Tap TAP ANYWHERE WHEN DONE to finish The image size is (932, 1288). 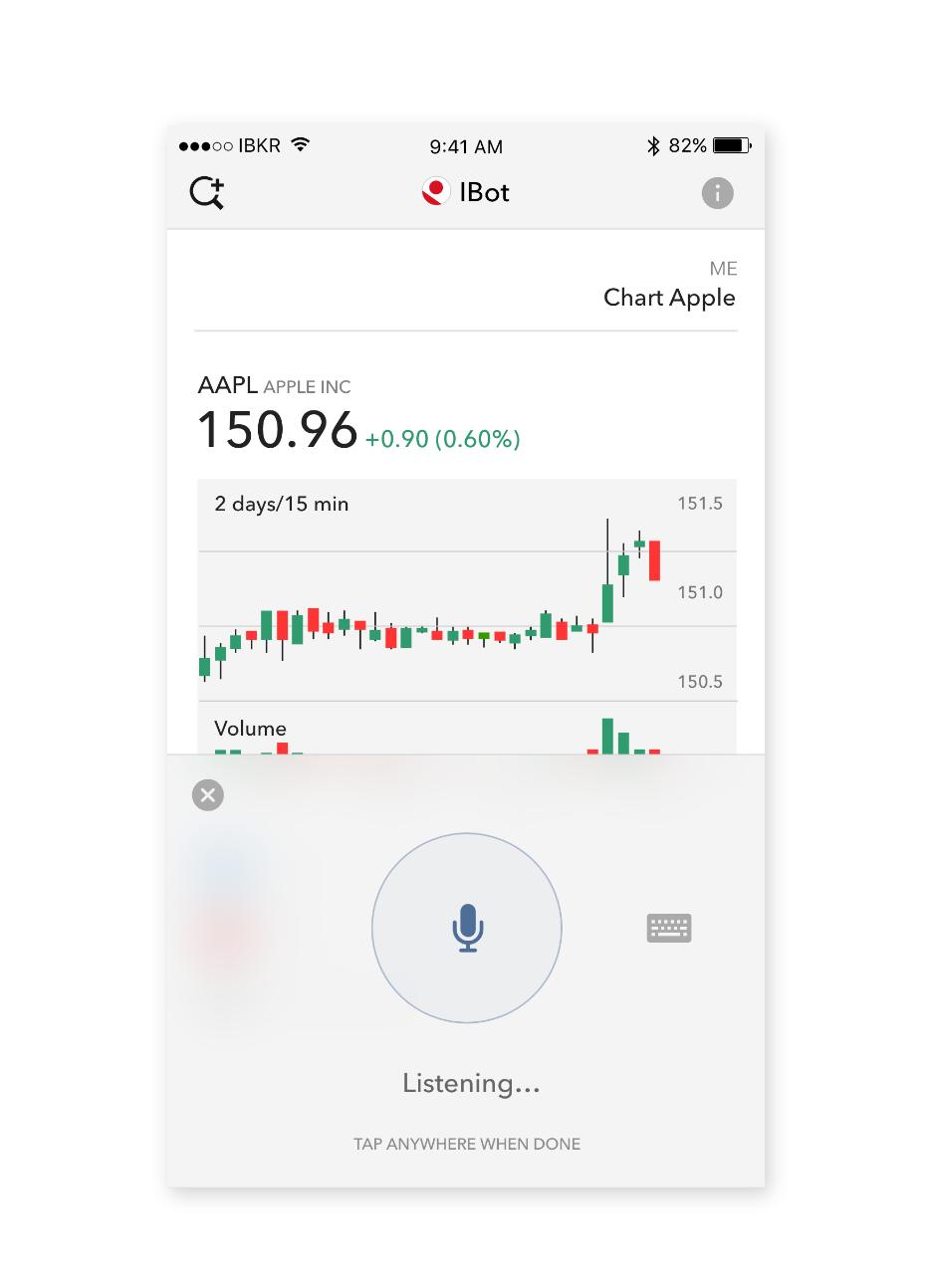click(x=466, y=1144)
